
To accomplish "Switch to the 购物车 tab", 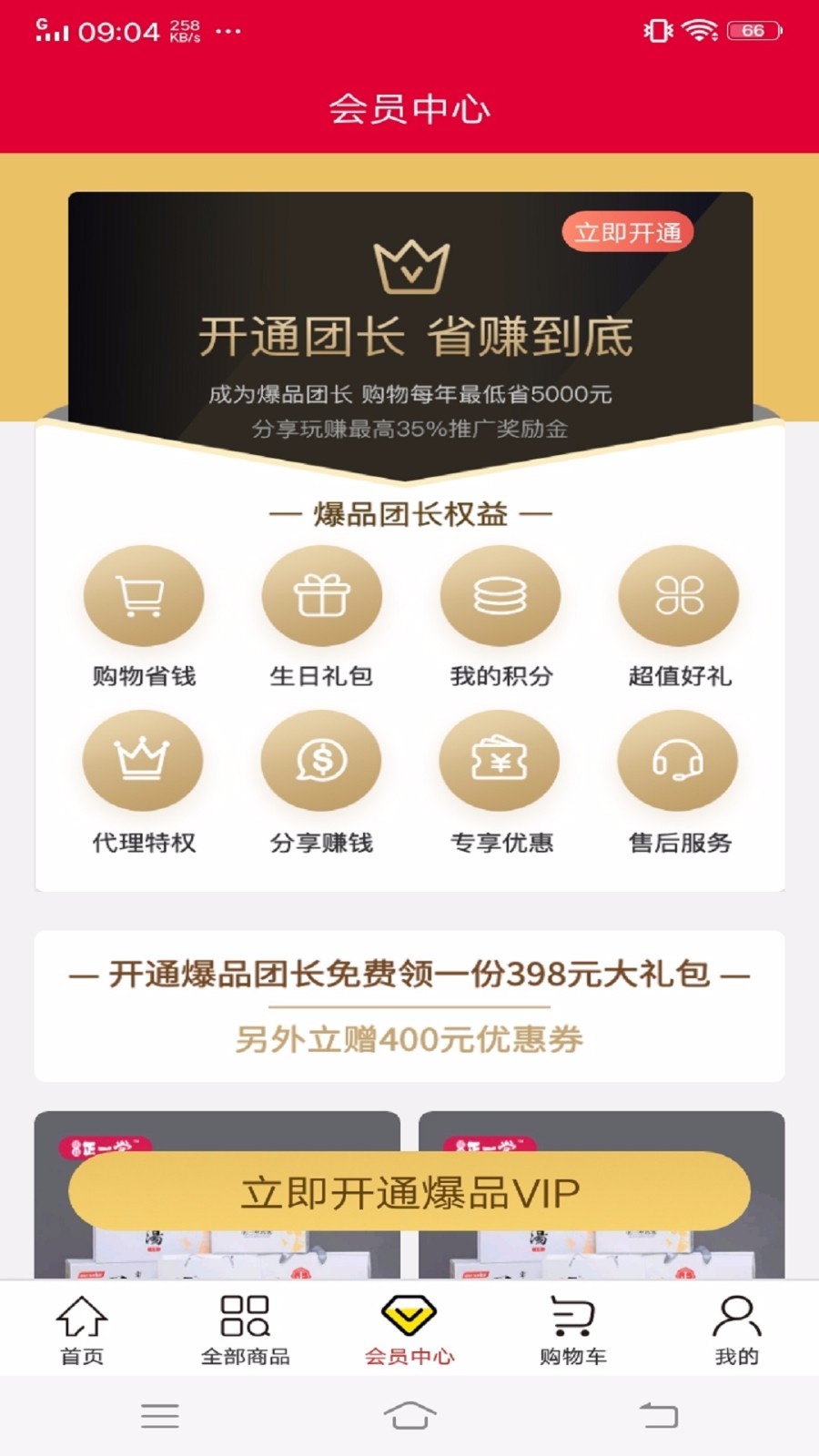I will [x=571, y=1330].
